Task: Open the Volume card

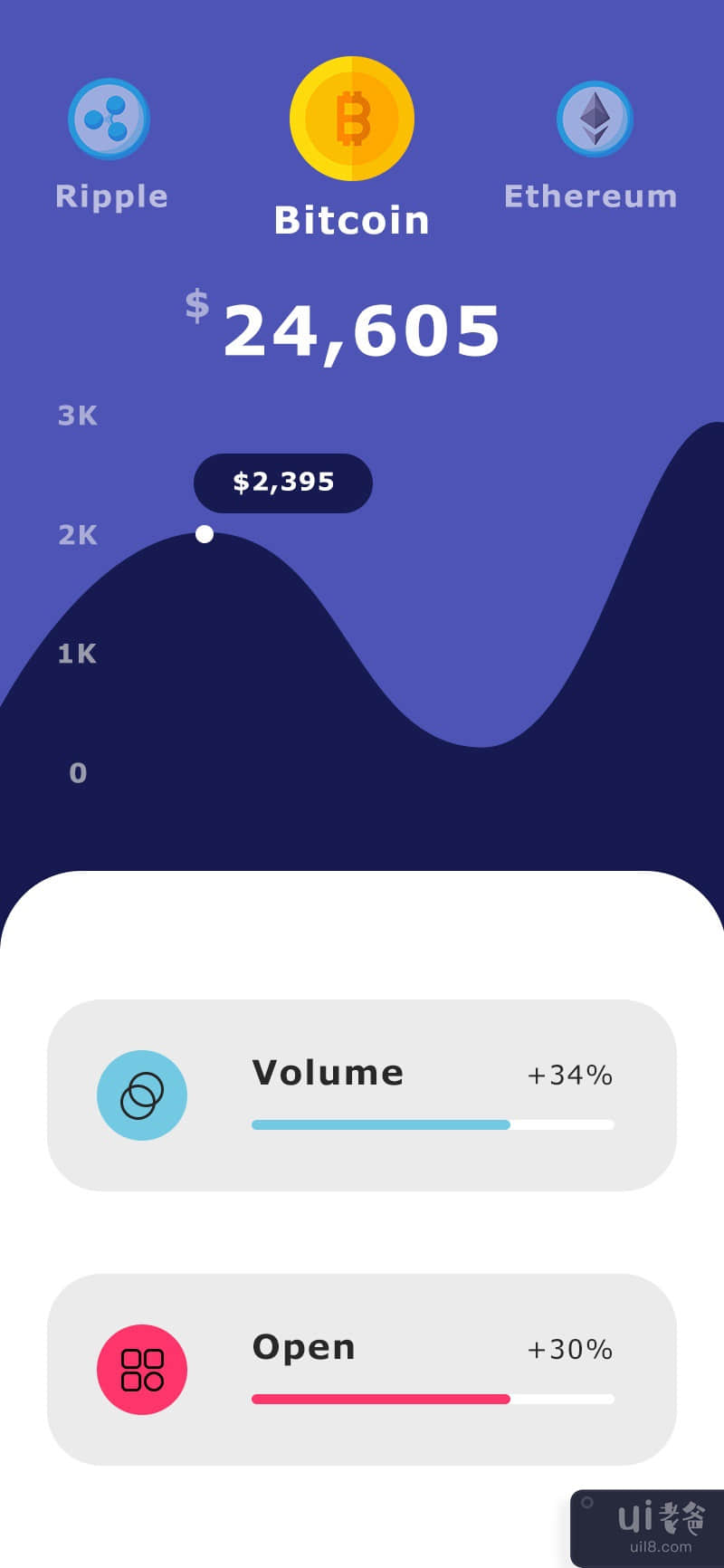Action: click(362, 1095)
